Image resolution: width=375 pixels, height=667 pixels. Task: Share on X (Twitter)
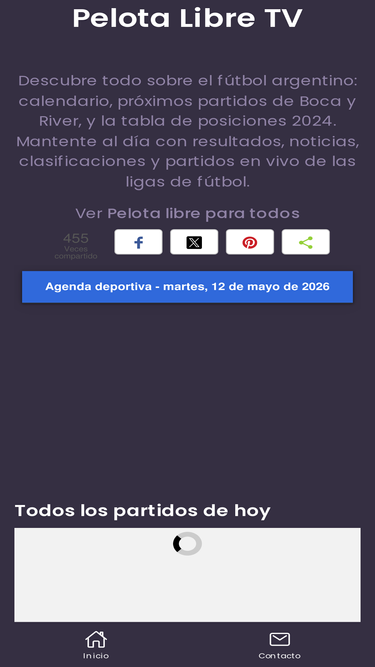[194, 242]
